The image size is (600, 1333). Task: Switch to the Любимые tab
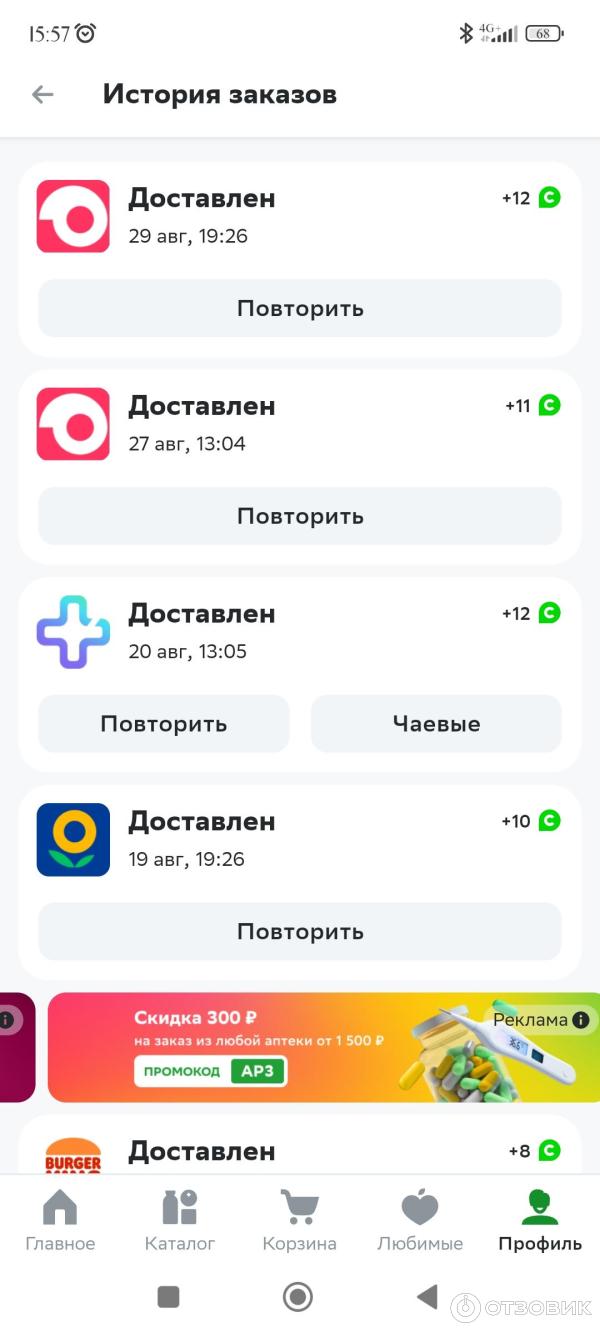coord(420,1221)
